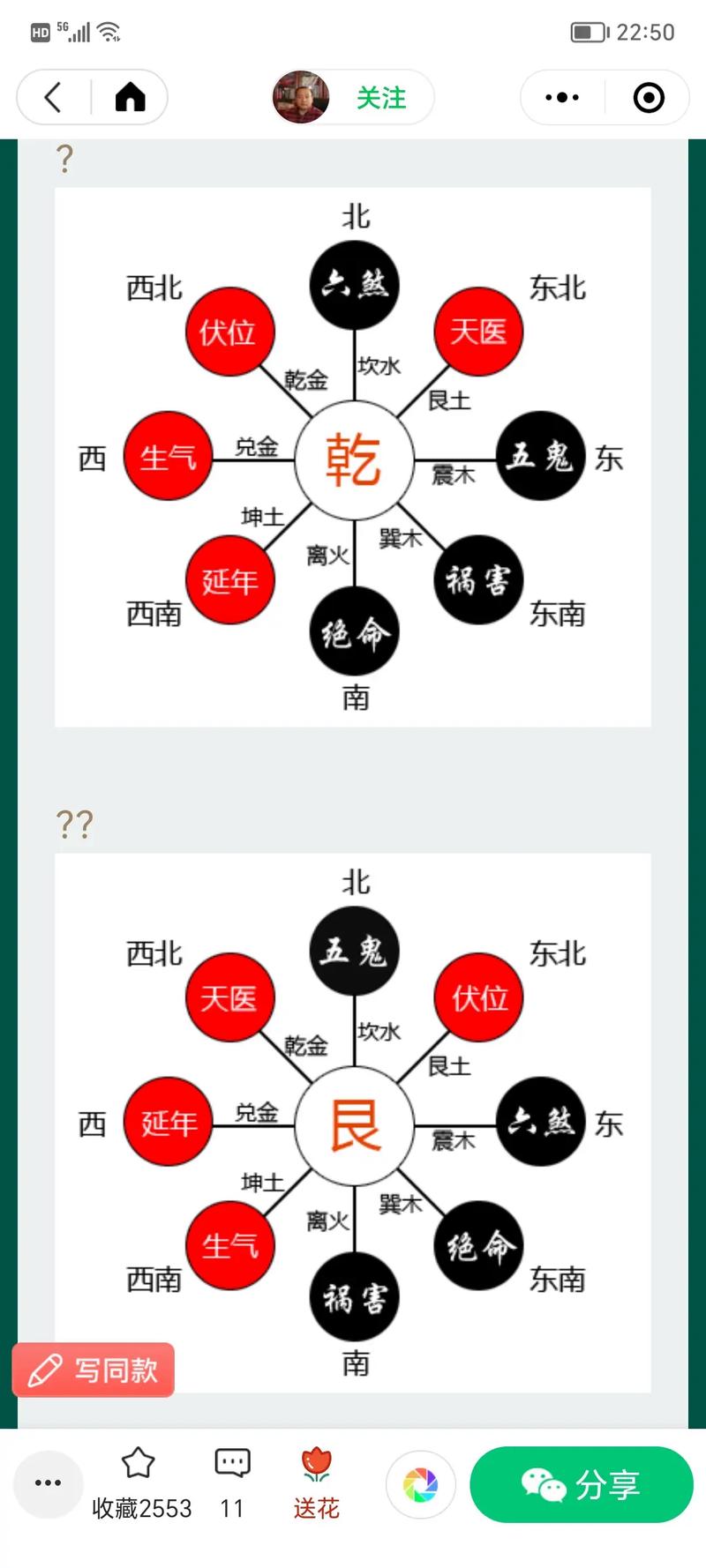Tap 写同款 to create a similar post

click(x=94, y=1370)
